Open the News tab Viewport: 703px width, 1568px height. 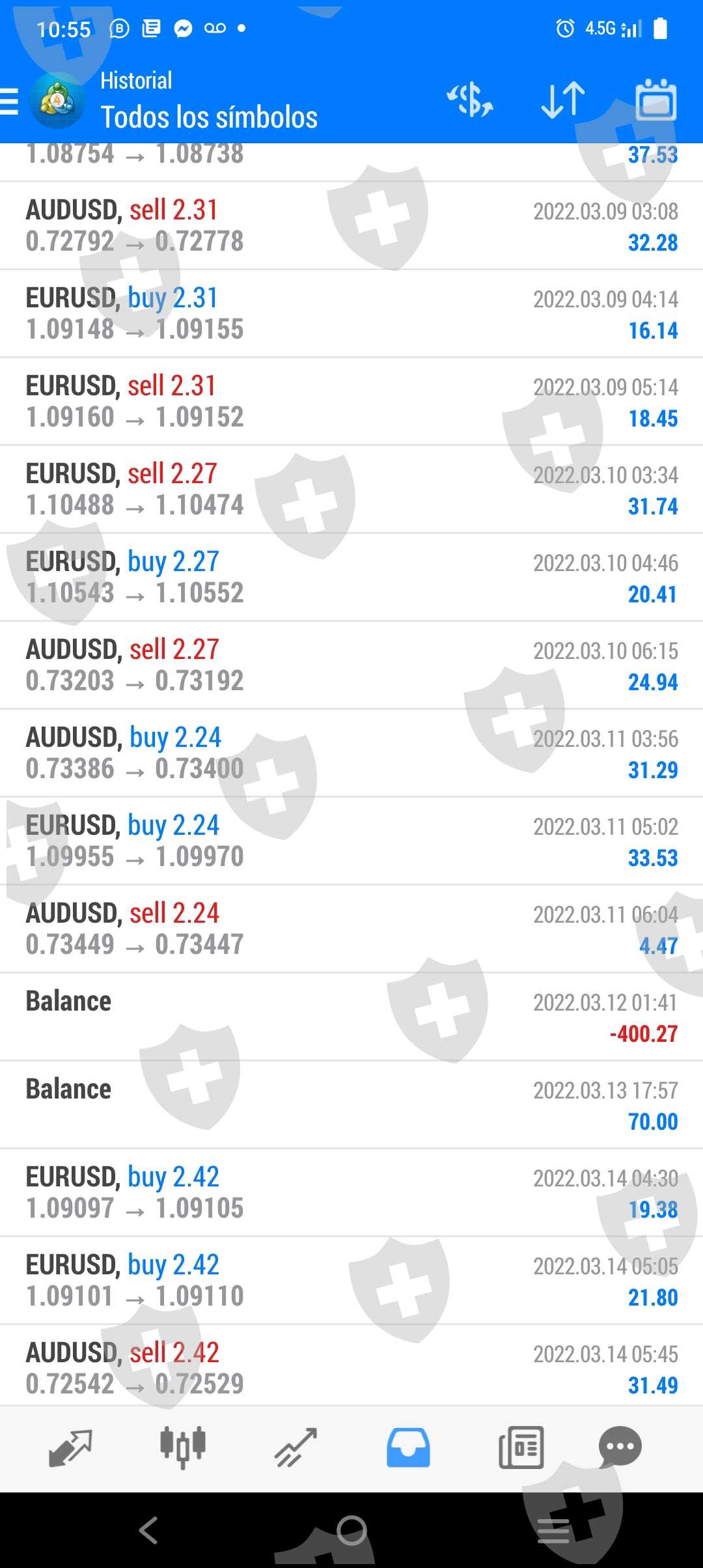(521, 1448)
